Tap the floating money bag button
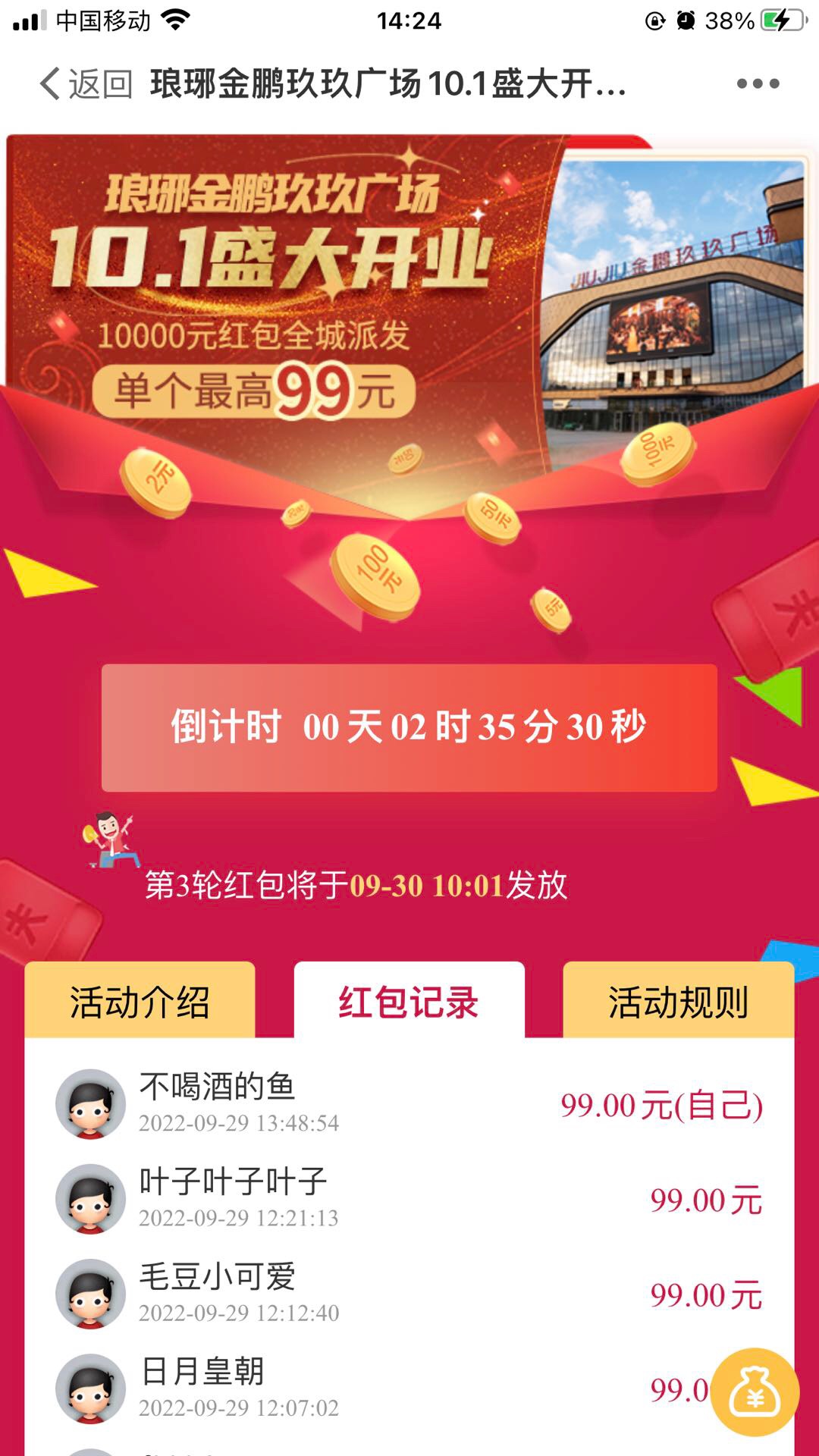 [x=755, y=1392]
